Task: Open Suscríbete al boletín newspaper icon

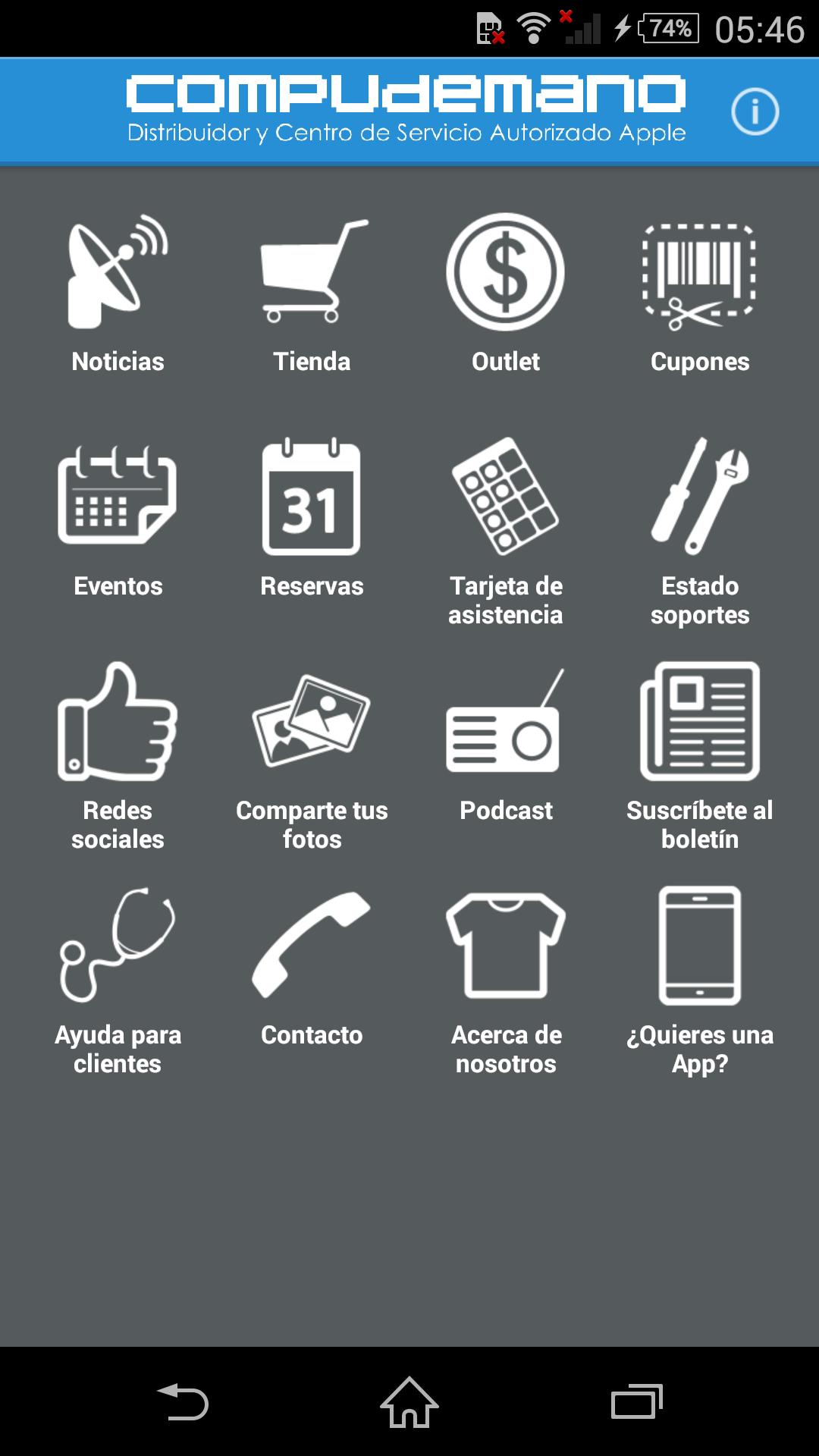Action: click(x=700, y=720)
